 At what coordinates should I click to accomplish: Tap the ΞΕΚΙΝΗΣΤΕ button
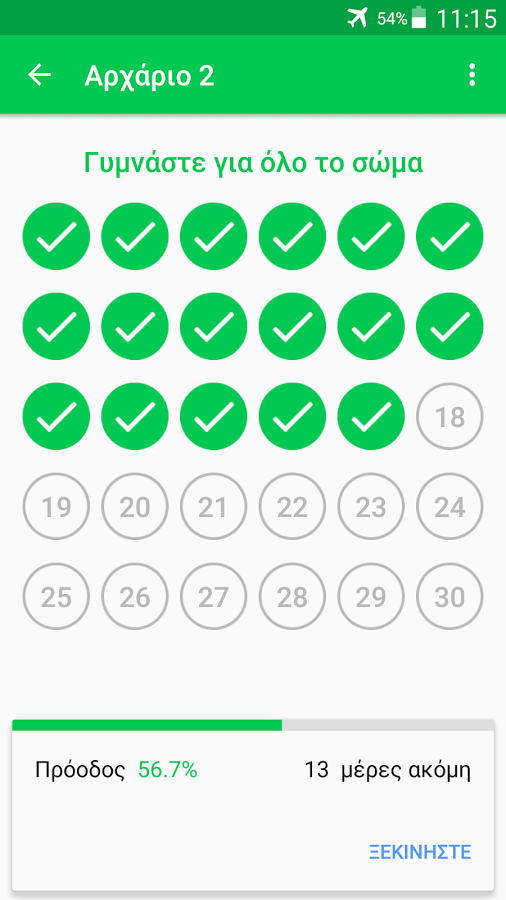[420, 852]
